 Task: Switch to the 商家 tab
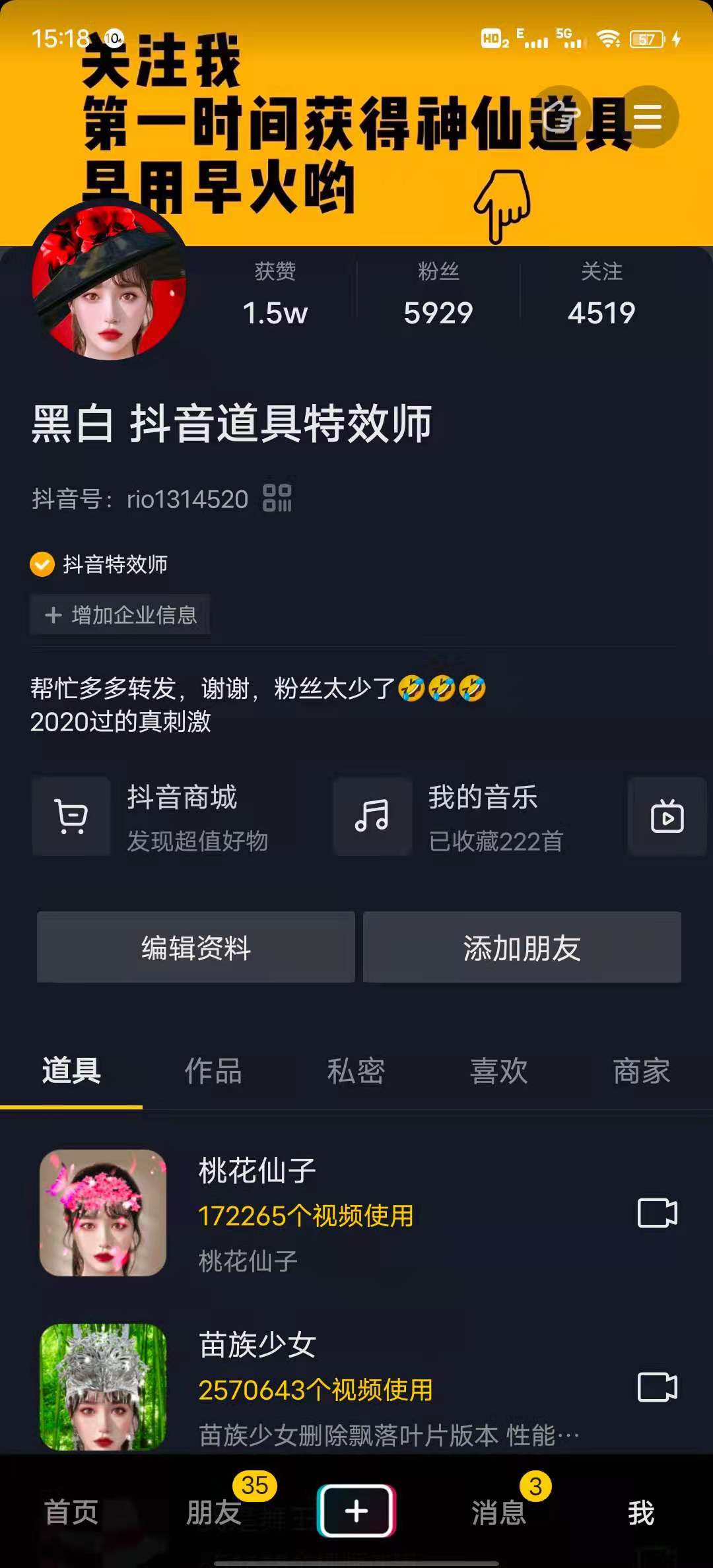click(641, 1070)
